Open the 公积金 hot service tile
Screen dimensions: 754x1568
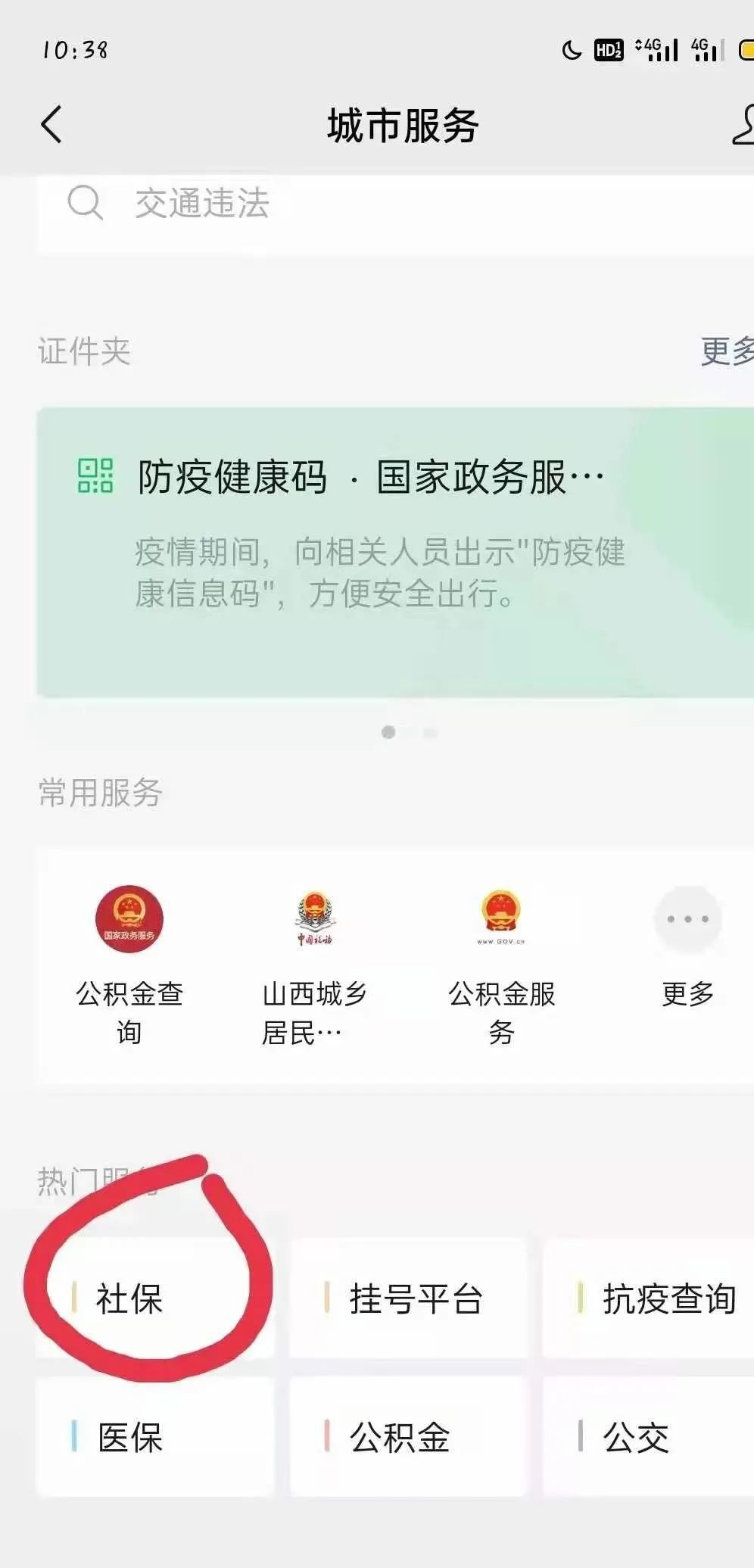pos(409,1436)
